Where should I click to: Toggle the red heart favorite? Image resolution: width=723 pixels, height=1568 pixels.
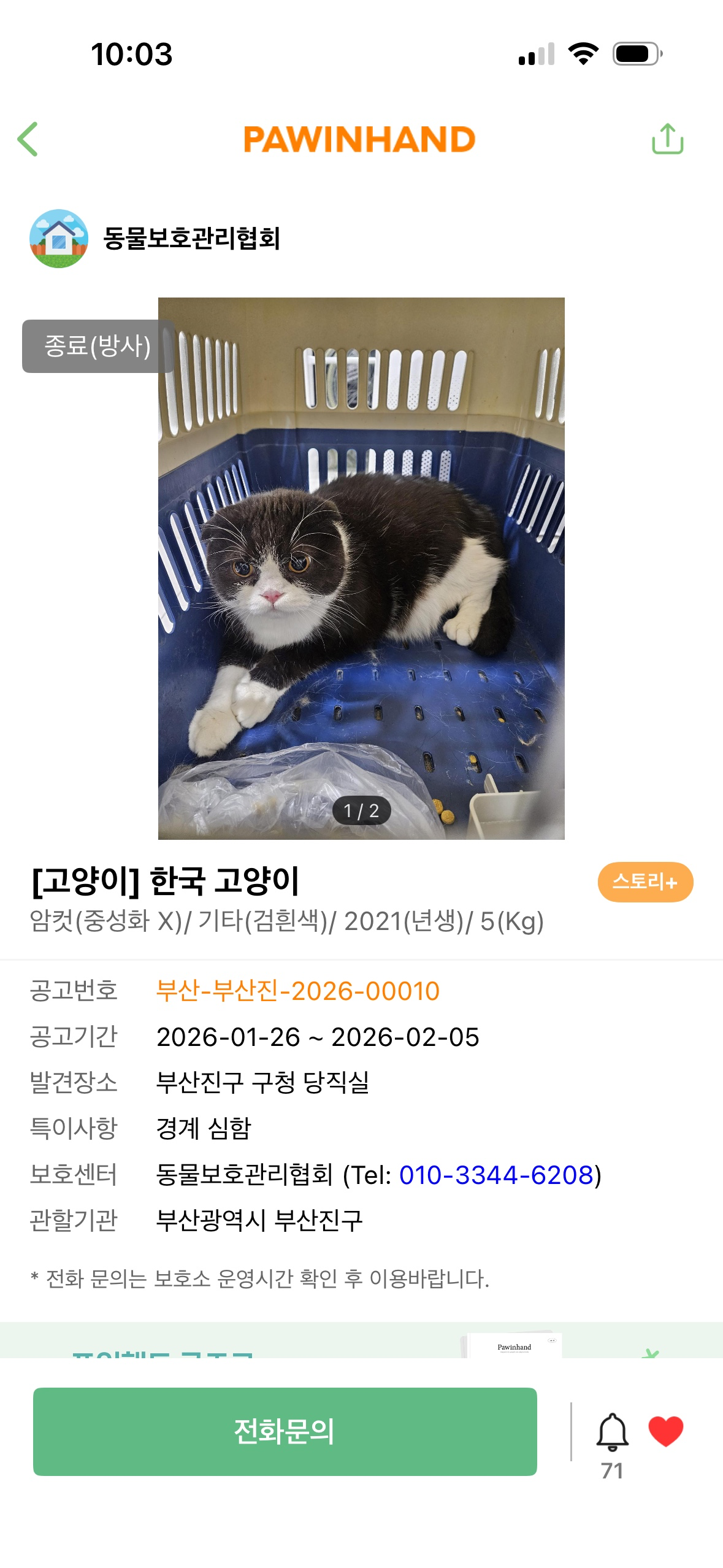665,1431
